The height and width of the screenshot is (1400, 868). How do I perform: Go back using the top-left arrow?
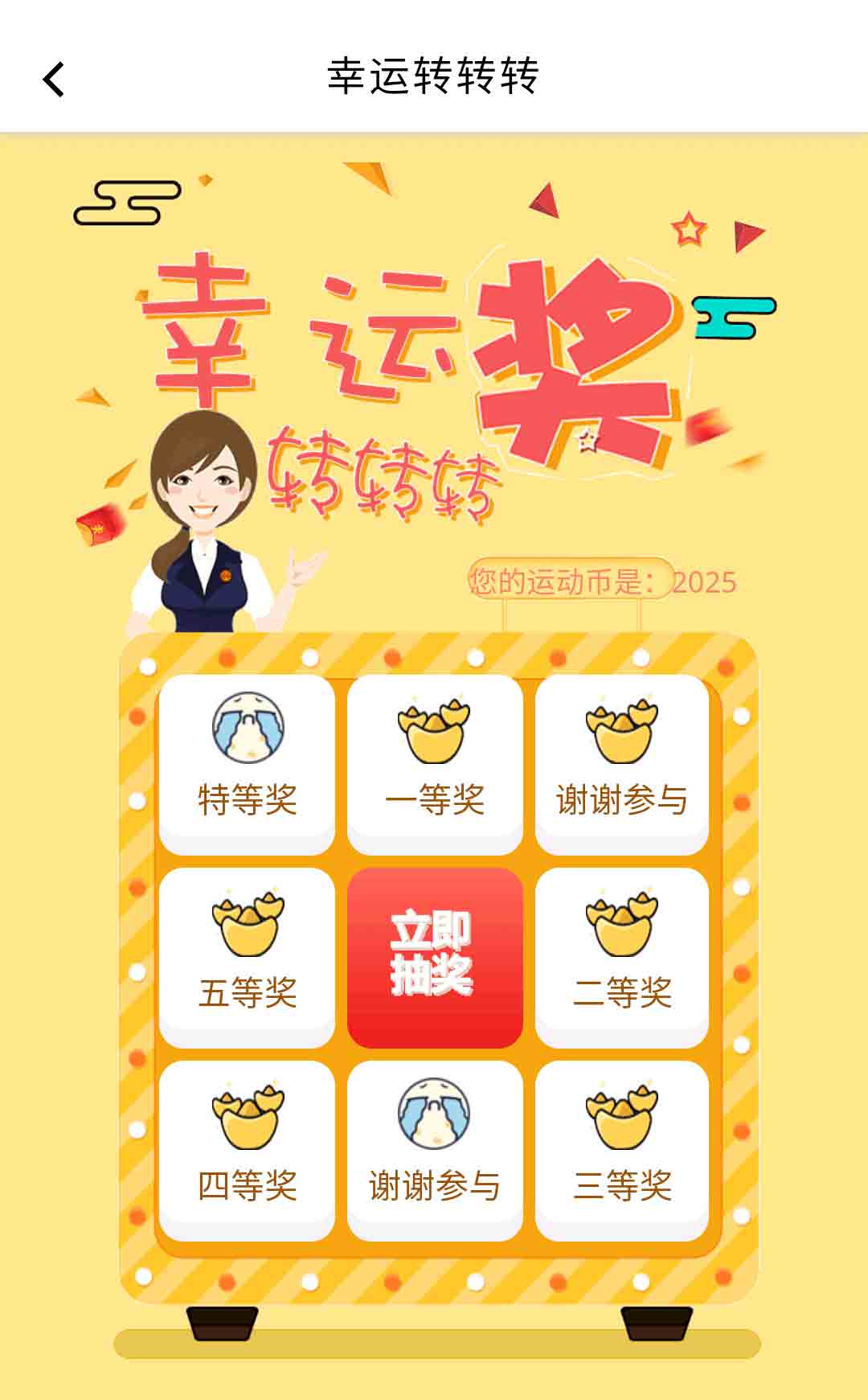[54, 80]
